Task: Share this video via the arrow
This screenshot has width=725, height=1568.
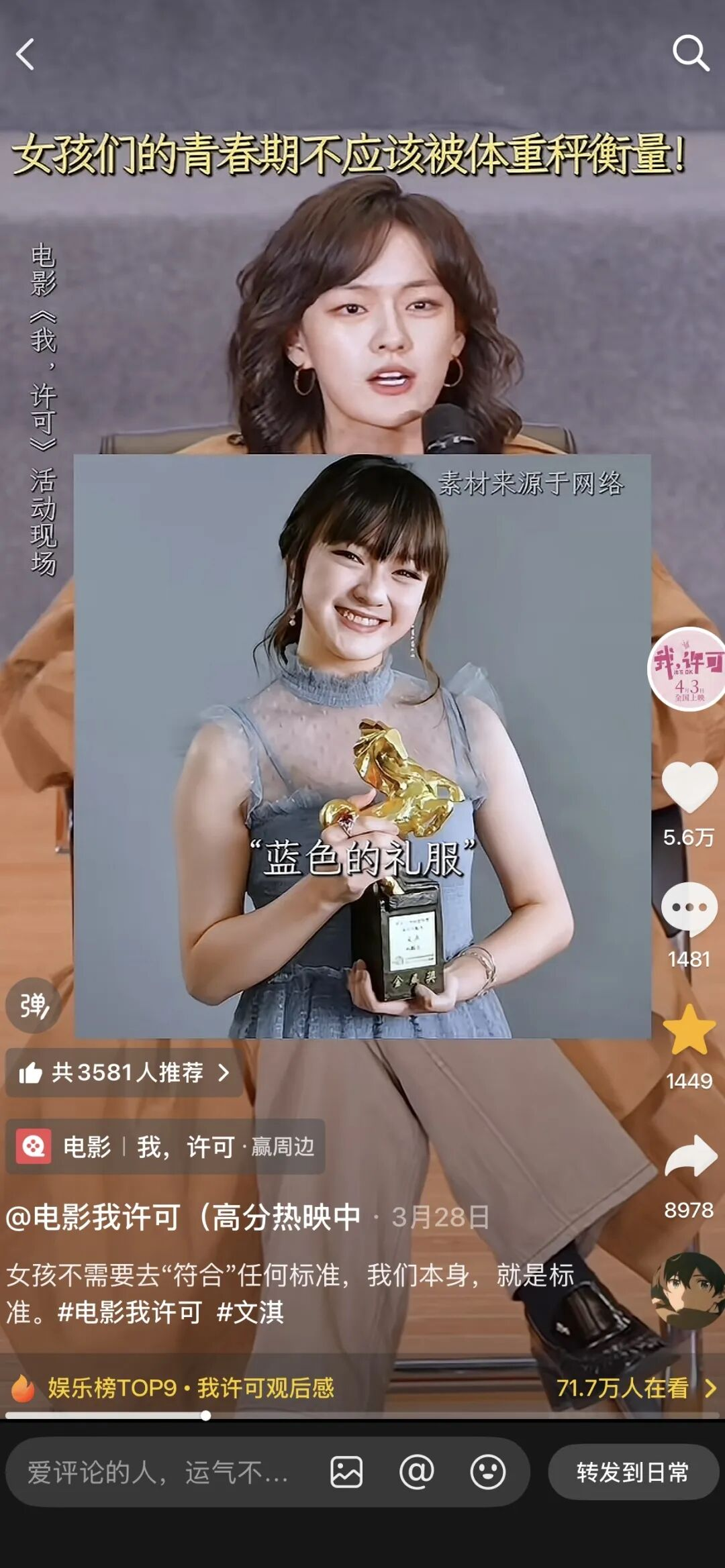Action: pyautogui.click(x=690, y=1156)
